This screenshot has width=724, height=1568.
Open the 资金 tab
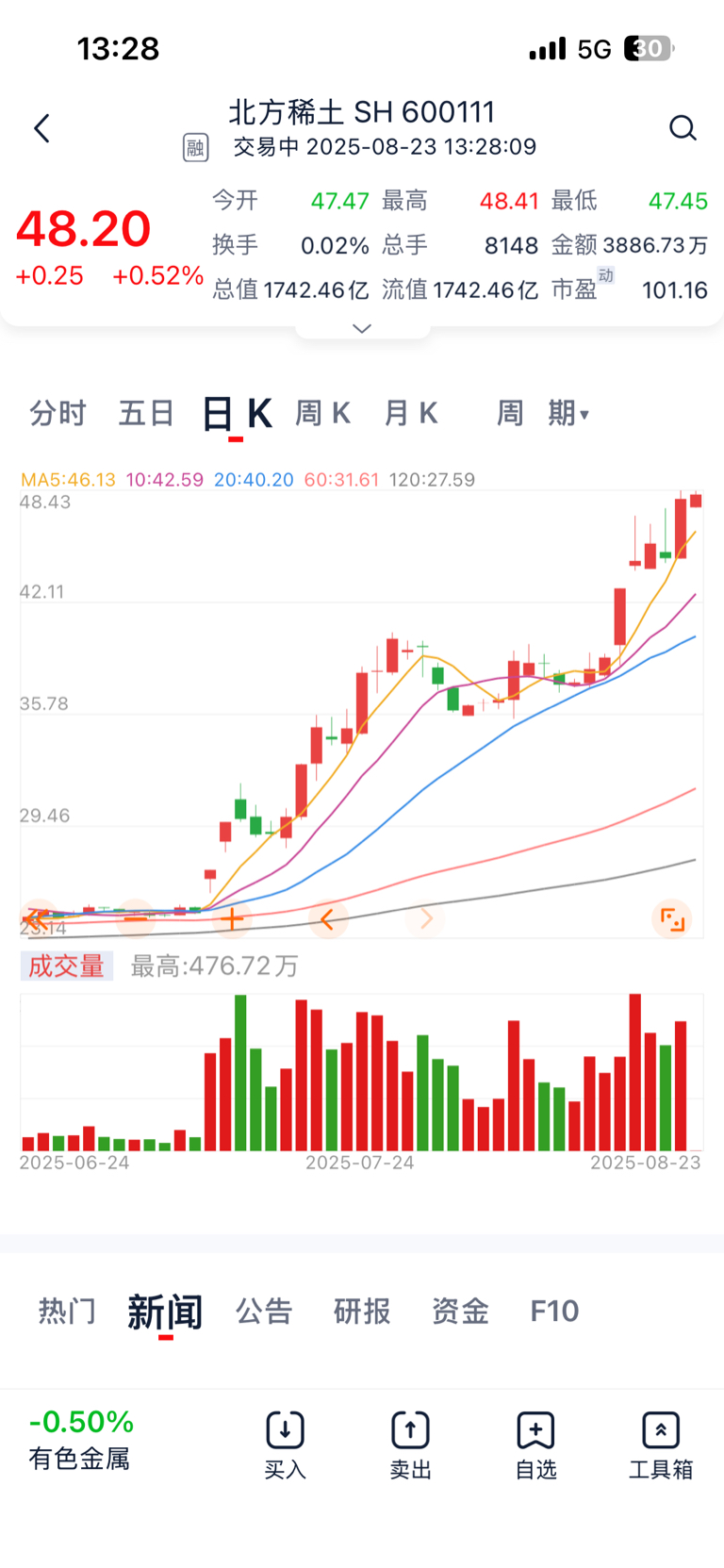[460, 1312]
